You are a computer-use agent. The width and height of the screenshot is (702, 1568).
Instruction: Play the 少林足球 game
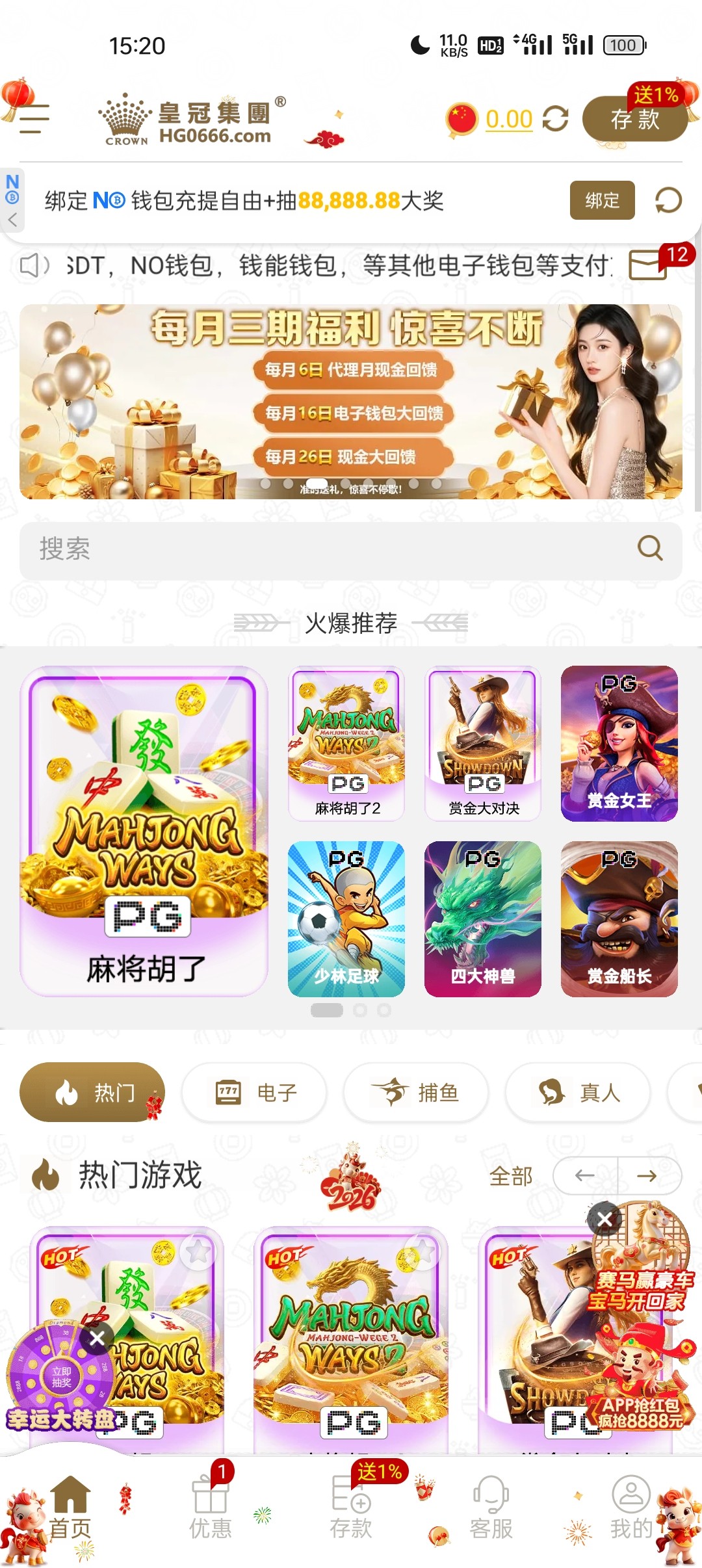346,919
